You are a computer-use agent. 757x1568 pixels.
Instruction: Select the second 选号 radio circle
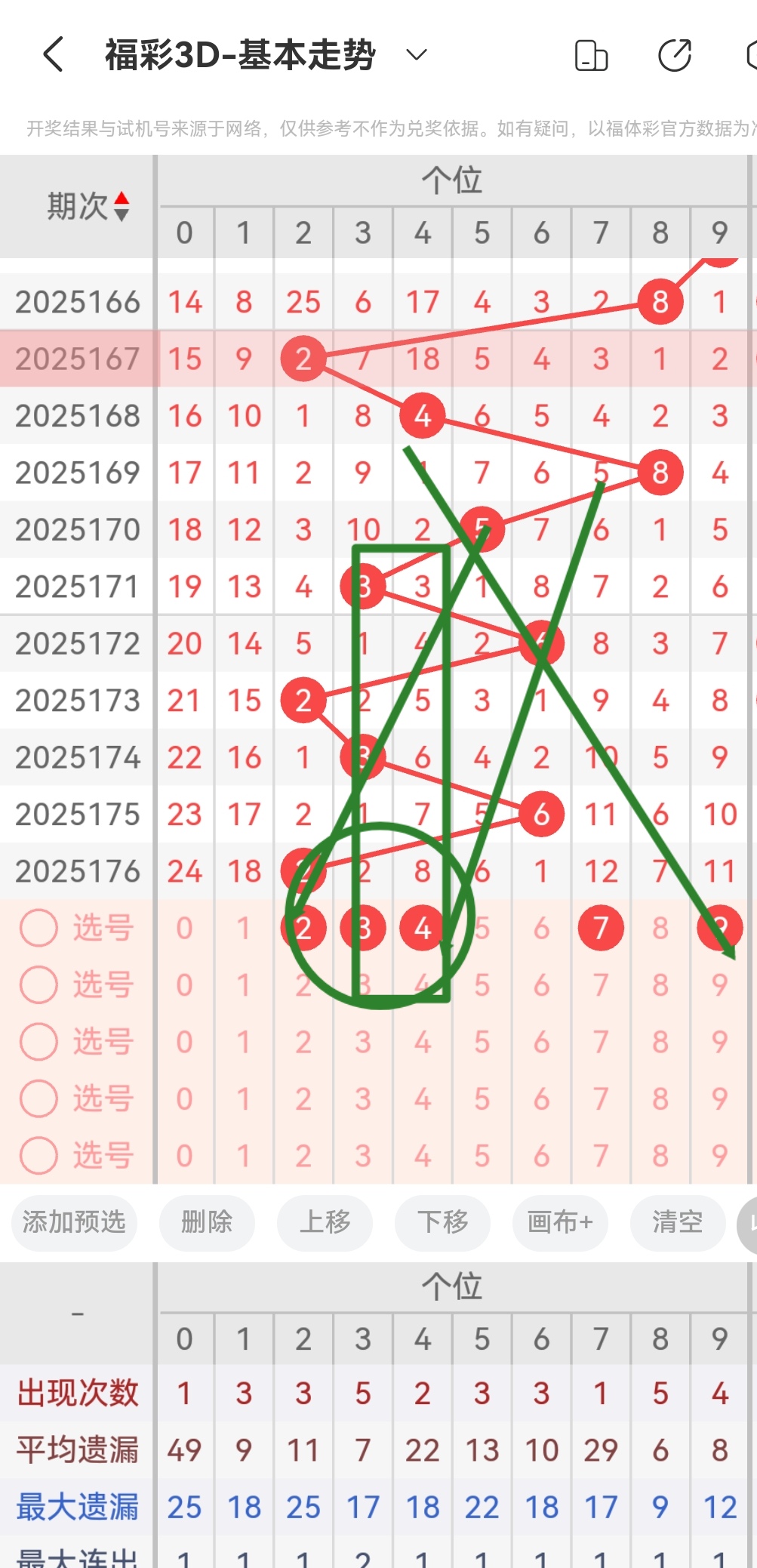(x=38, y=984)
